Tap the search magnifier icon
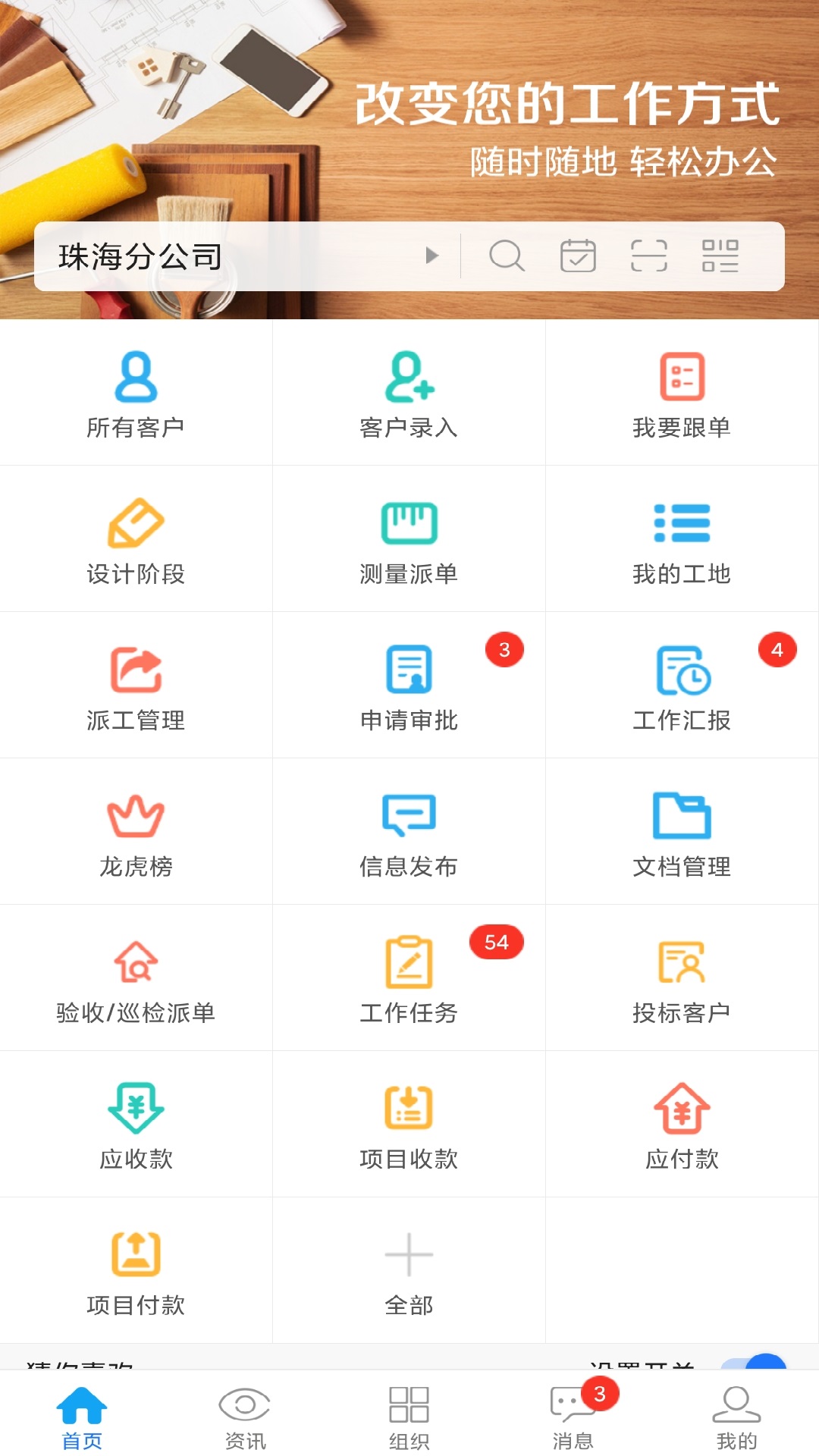The width and height of the screenshot is (819, 1456). pos(507,257)
